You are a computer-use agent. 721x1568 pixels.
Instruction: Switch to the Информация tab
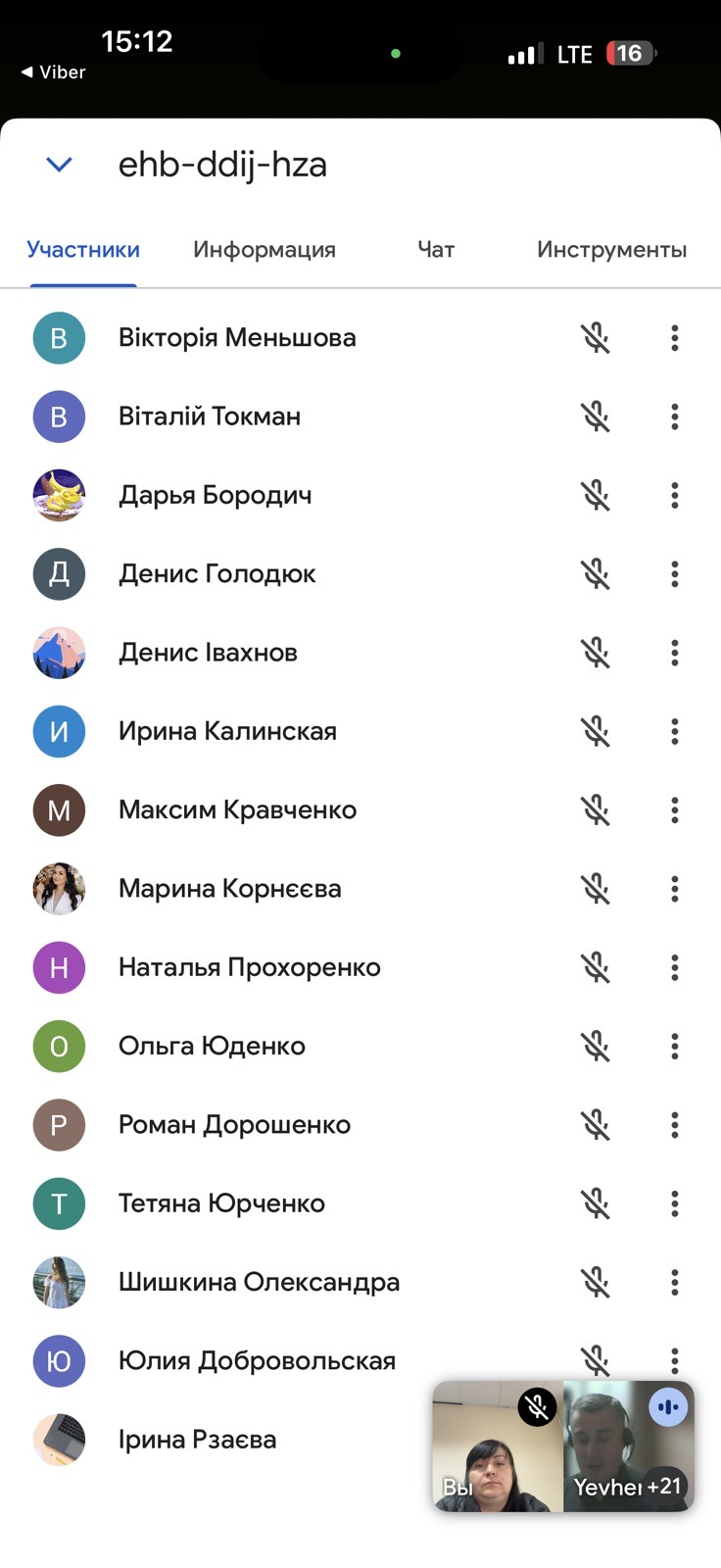coord(264,250)
